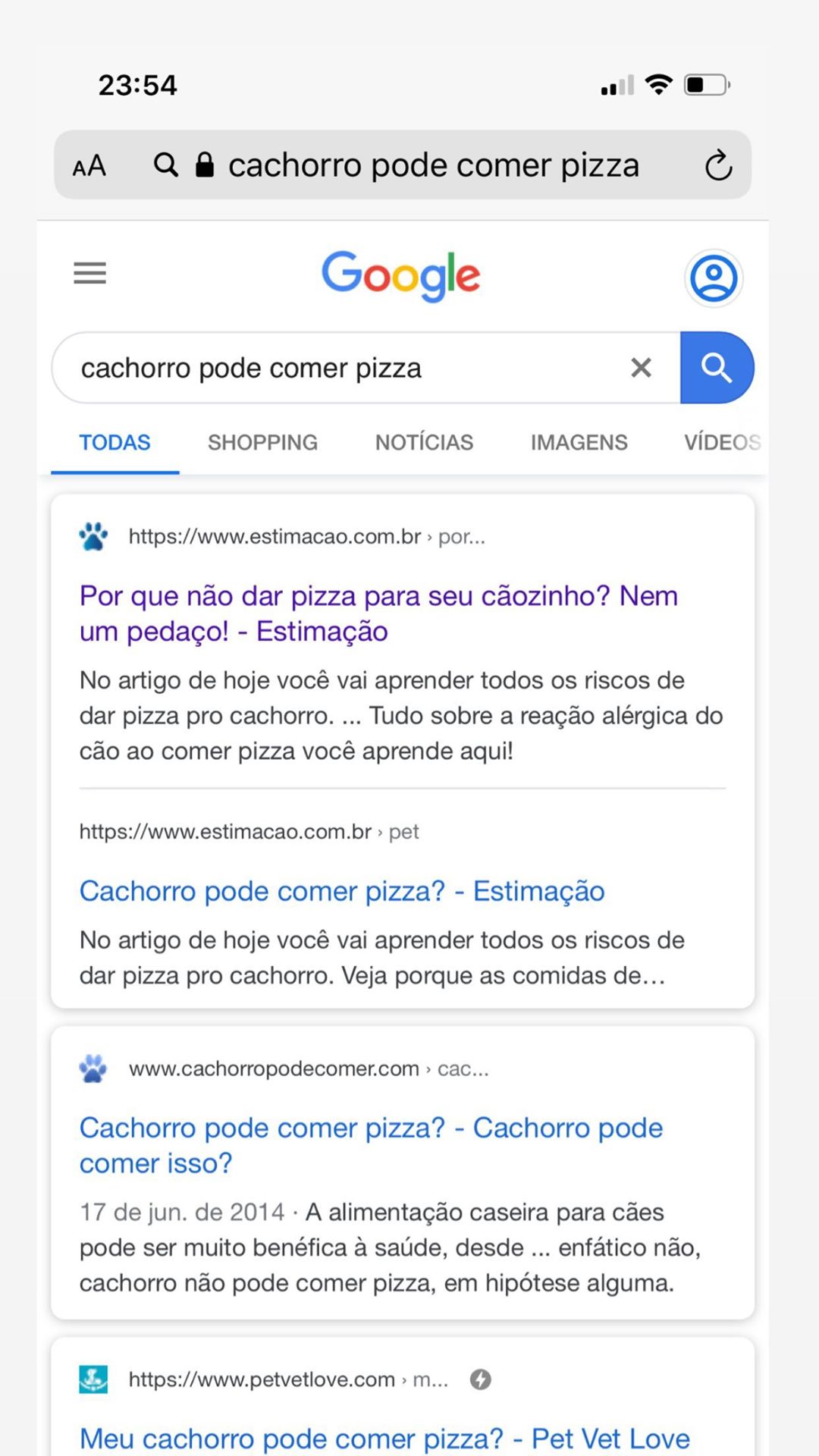
Task: Open the Google account profile icon
Action: tap(713, 278)
